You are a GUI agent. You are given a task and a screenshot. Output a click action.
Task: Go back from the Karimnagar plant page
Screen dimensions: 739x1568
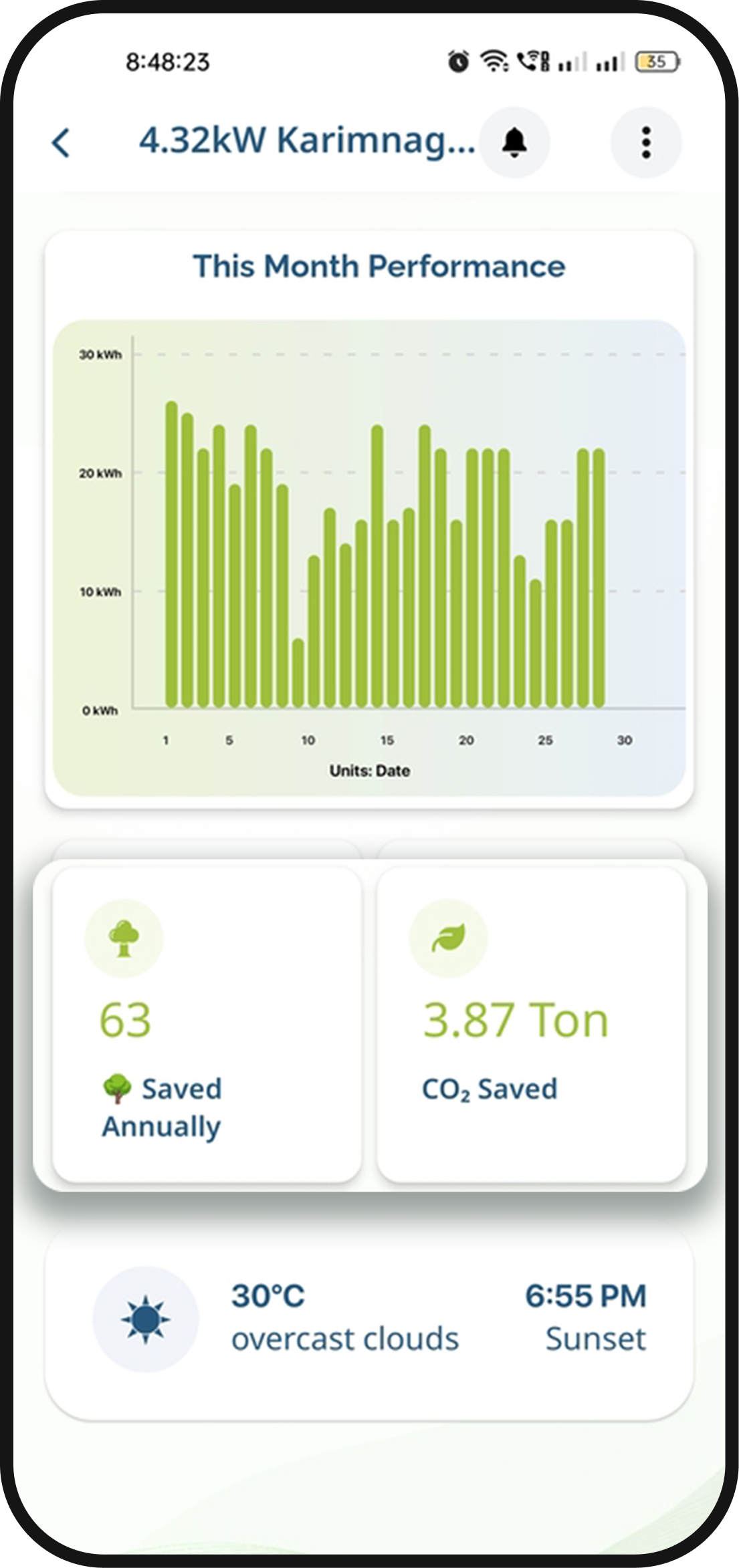coord(62,143)
